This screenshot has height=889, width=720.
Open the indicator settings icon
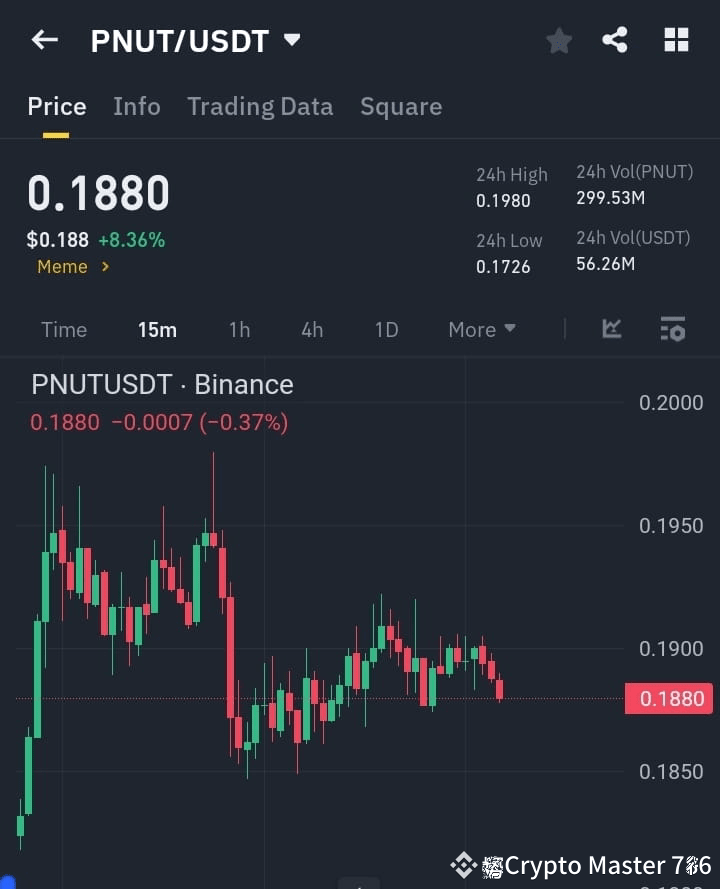672,329
